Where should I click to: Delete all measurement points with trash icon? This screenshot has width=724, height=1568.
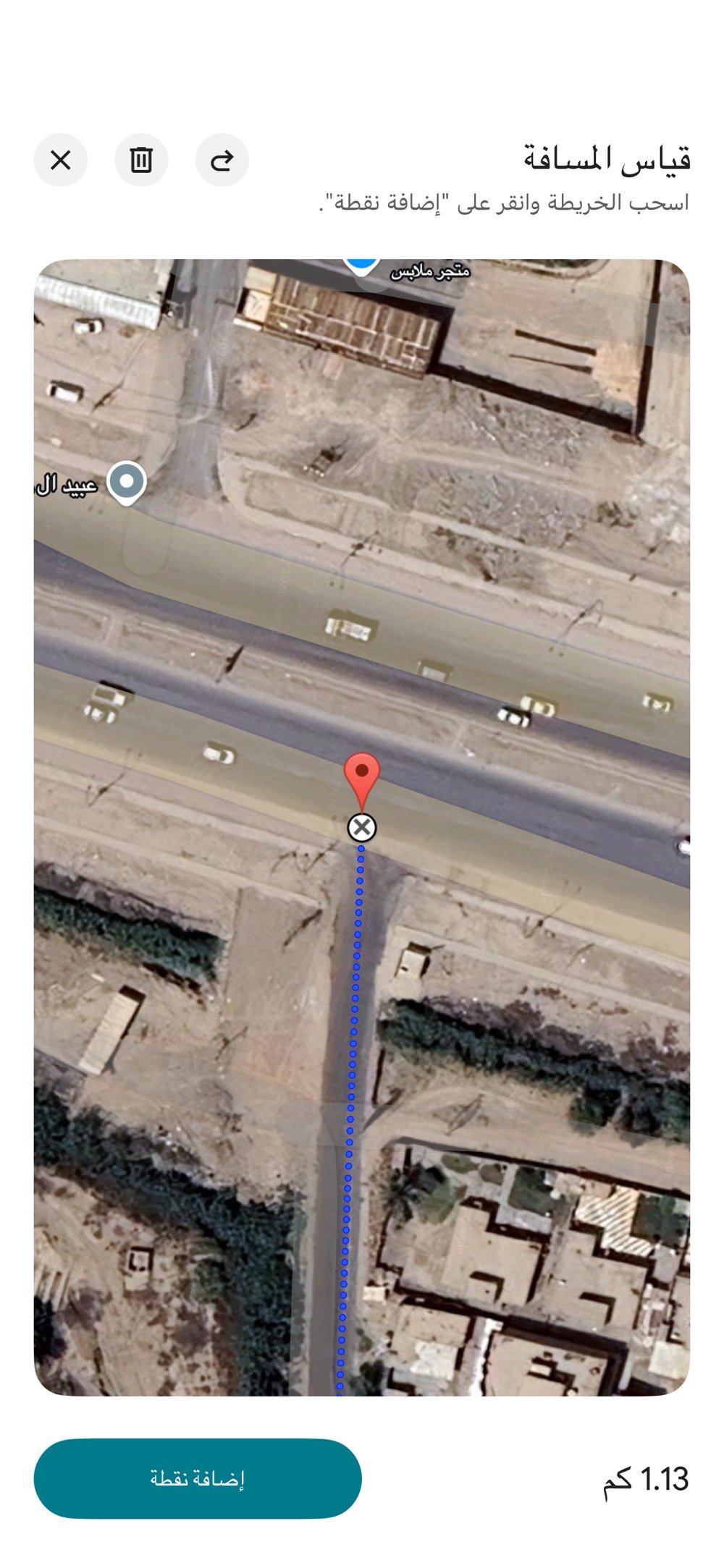point(141,160)
